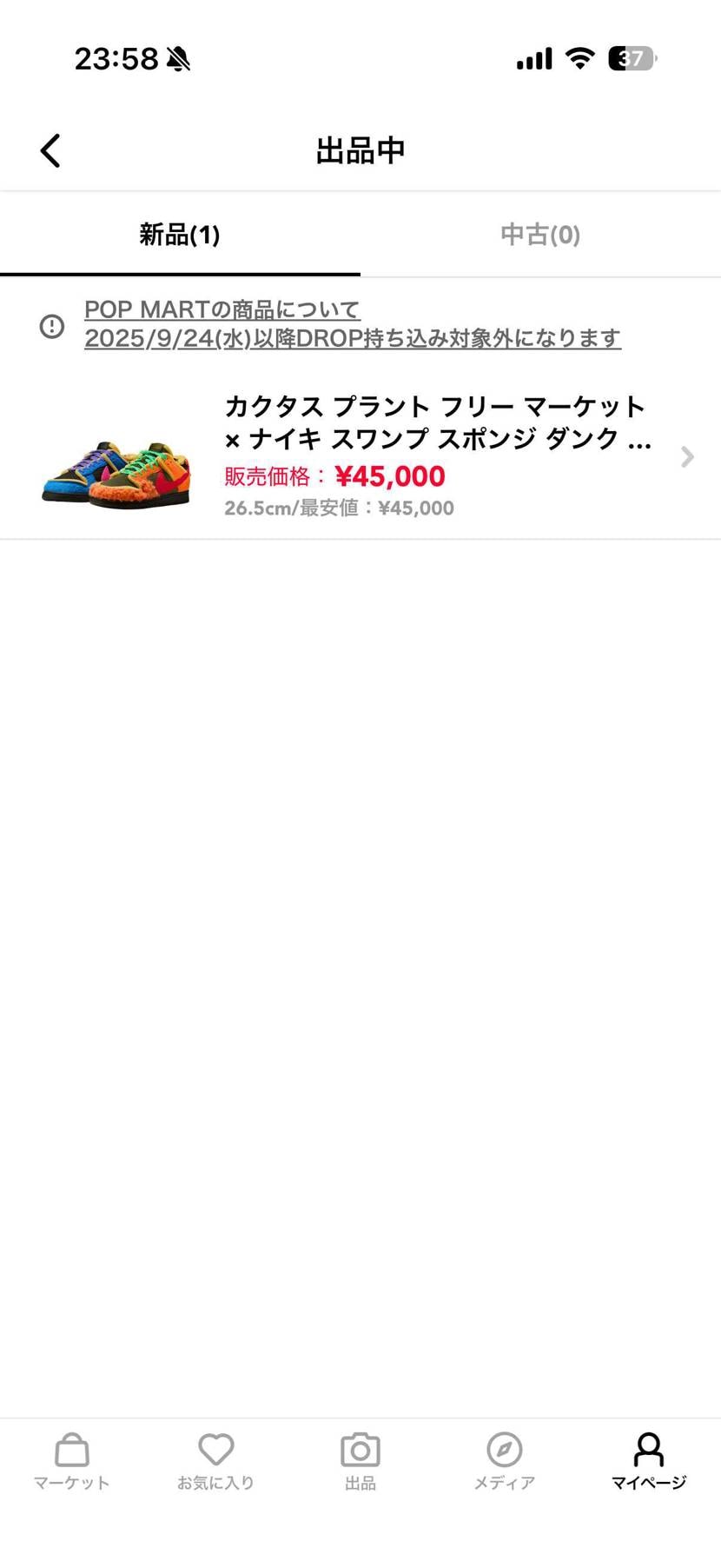Tap the 出品中 header title

(x=360, y=149)
